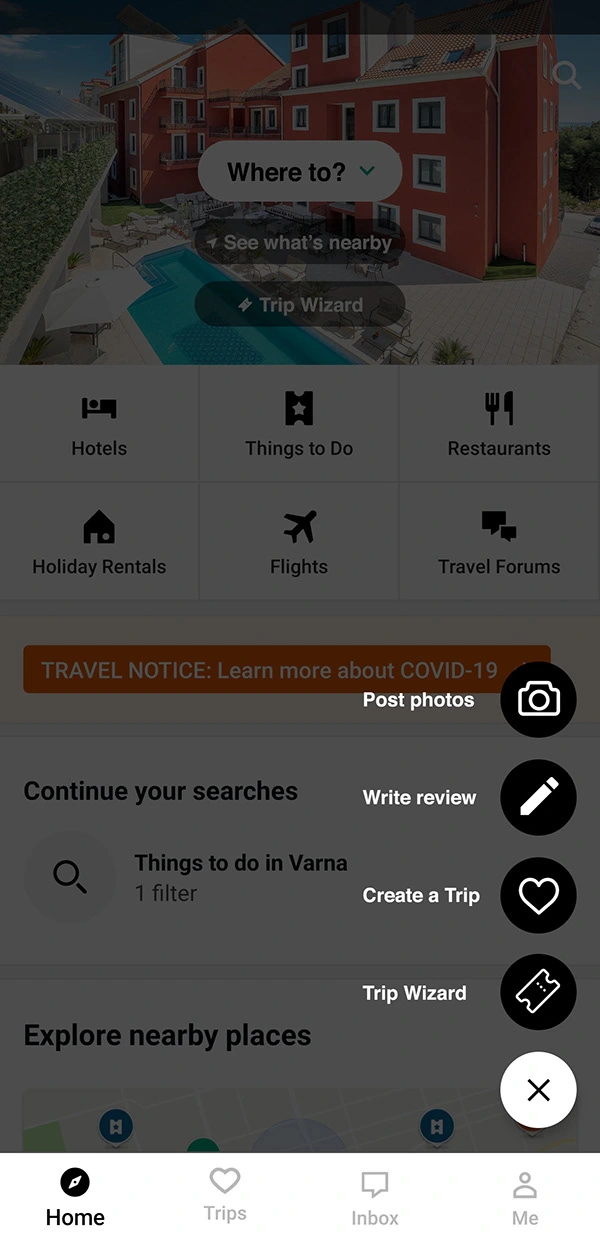This screenshot has height=1233, width=600.
Task: Choose Create a Trip heart button
Action: pyautogui.click(x=538, y=895)
